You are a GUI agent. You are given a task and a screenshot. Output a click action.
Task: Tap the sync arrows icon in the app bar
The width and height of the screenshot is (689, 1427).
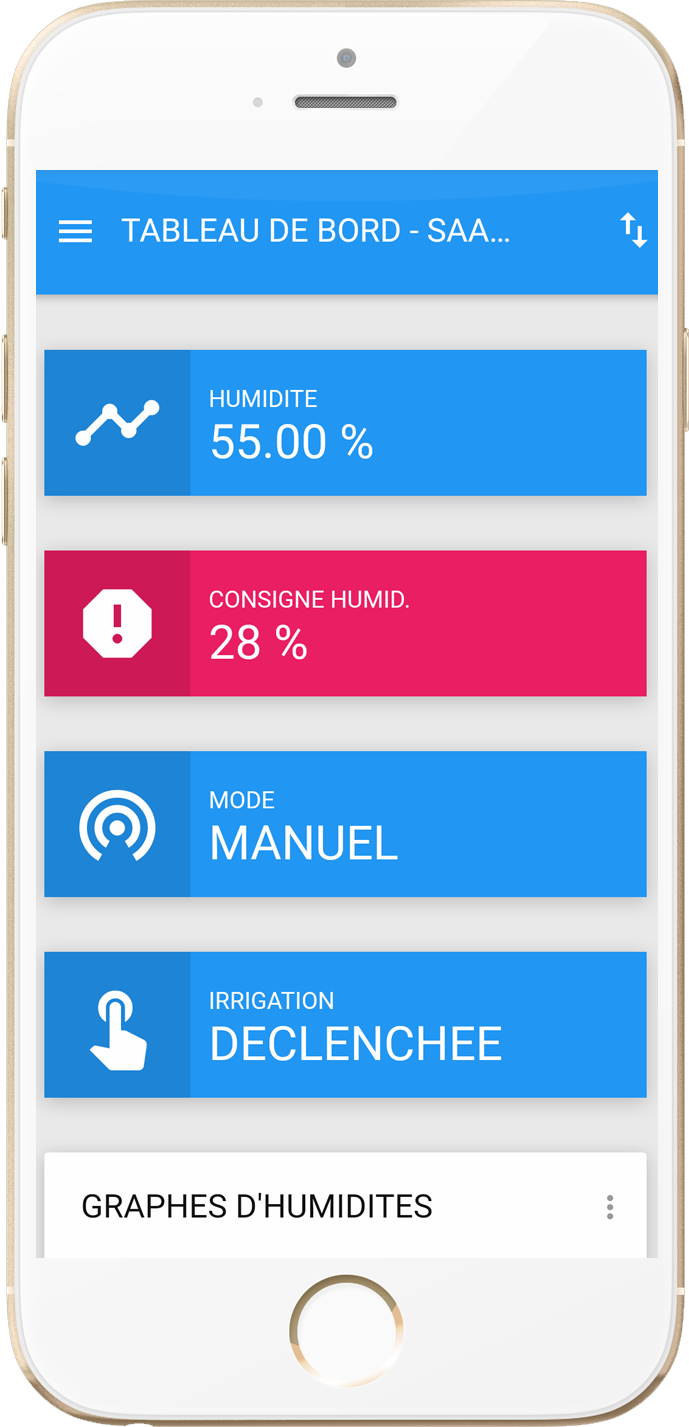click(x=633, y=231)
